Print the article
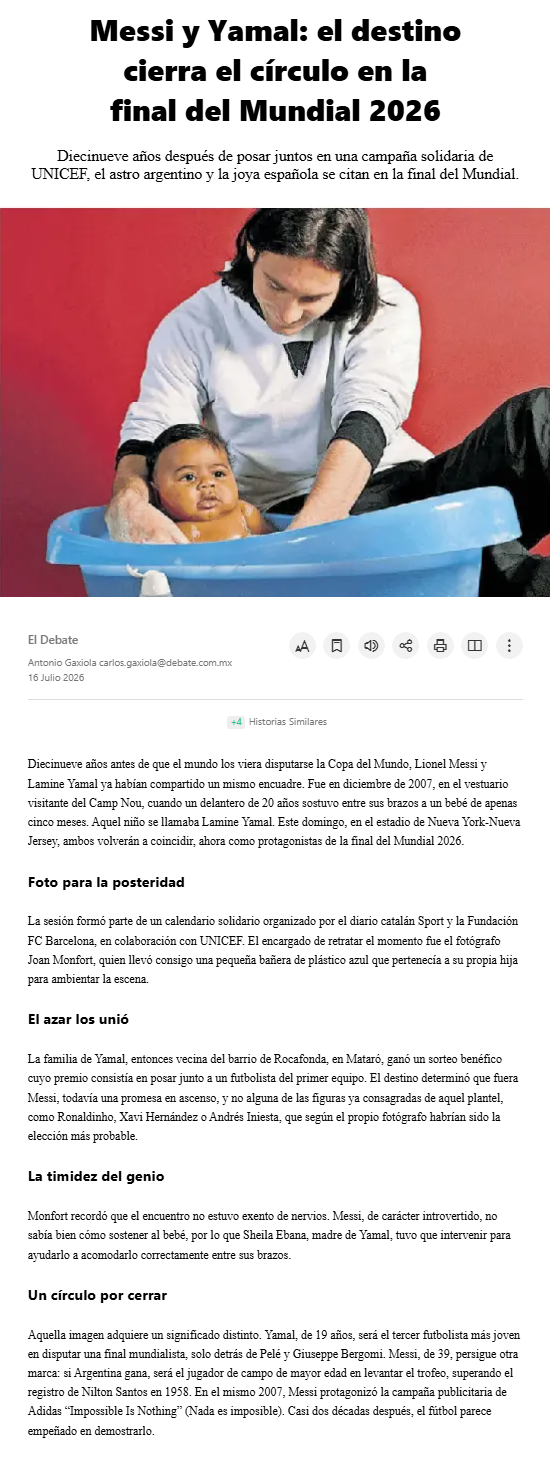550x1460 pixels. point(440,646)
